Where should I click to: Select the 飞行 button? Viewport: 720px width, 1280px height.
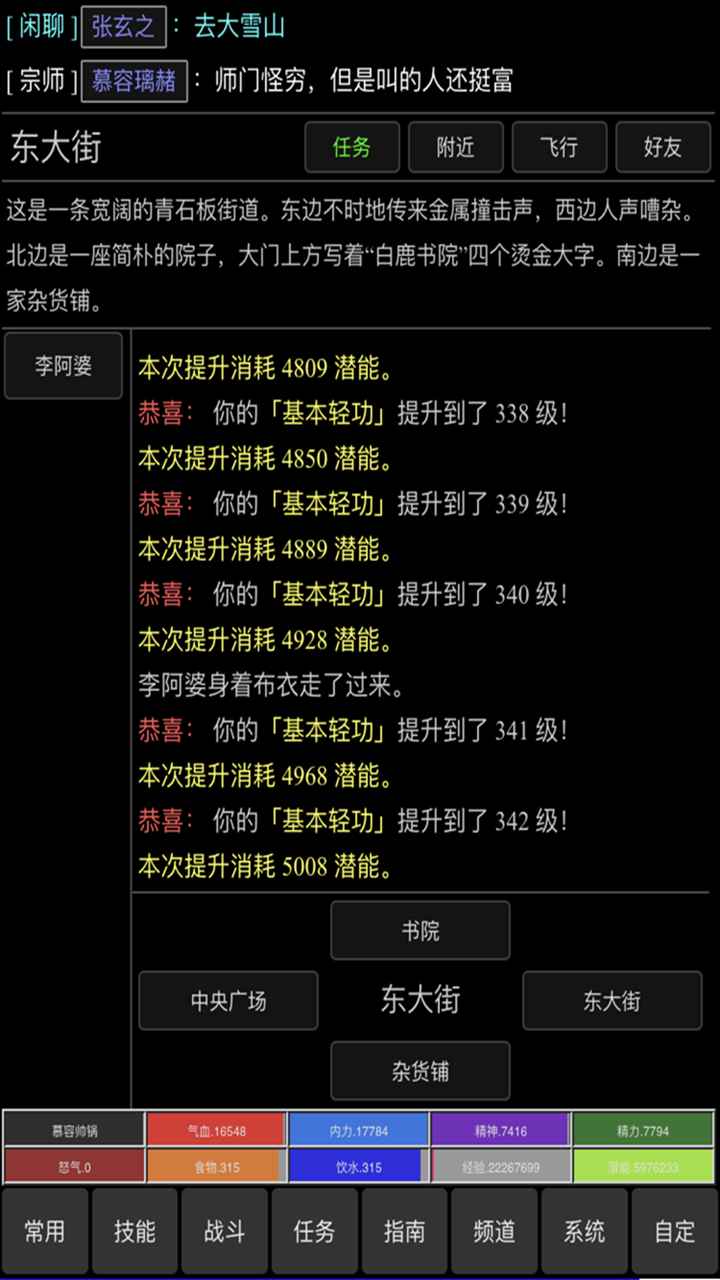point(560,148)
